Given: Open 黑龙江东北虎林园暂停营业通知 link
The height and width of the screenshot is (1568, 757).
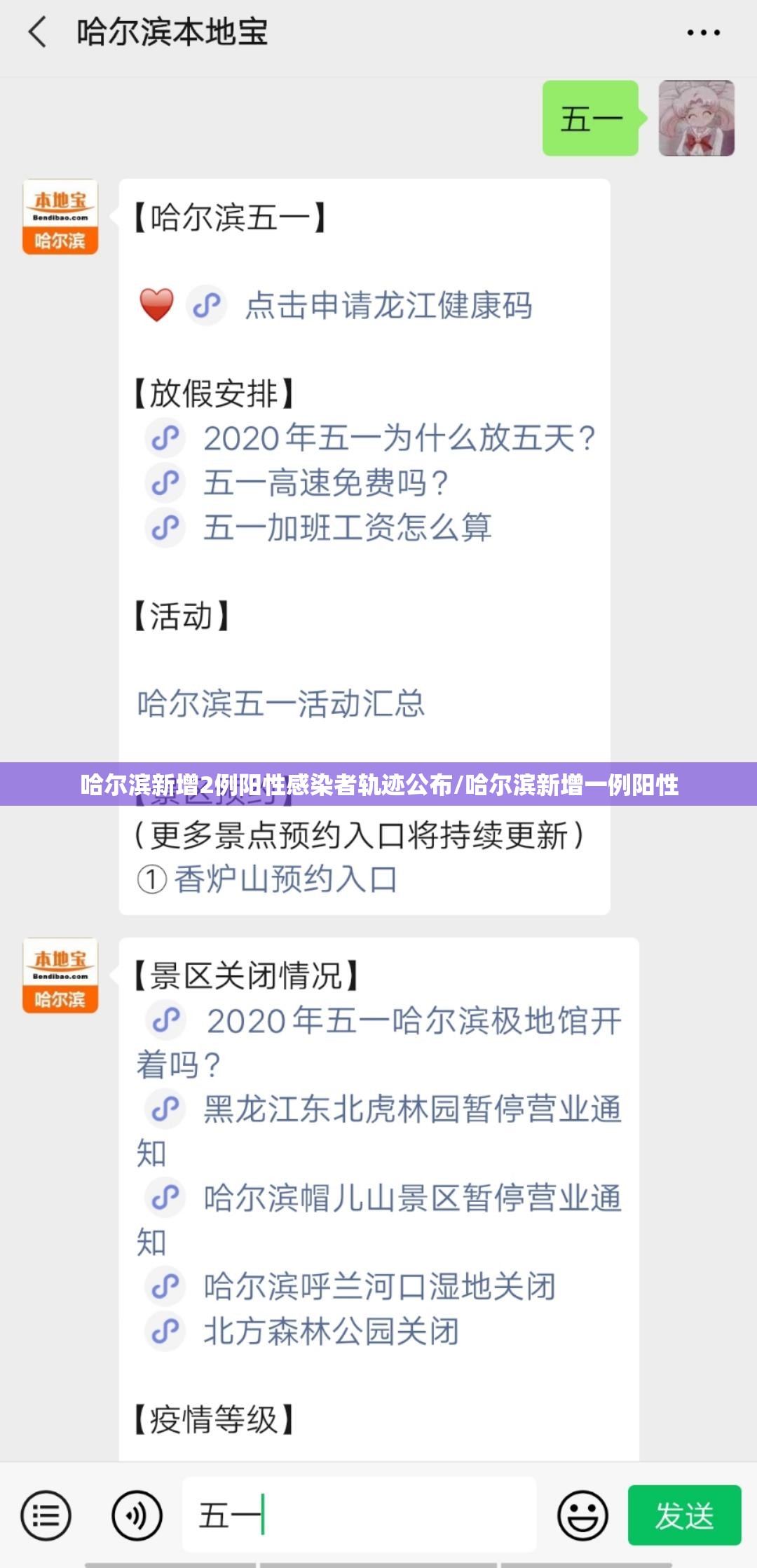Looking at the screenshot, I should tap(411, 1109).
